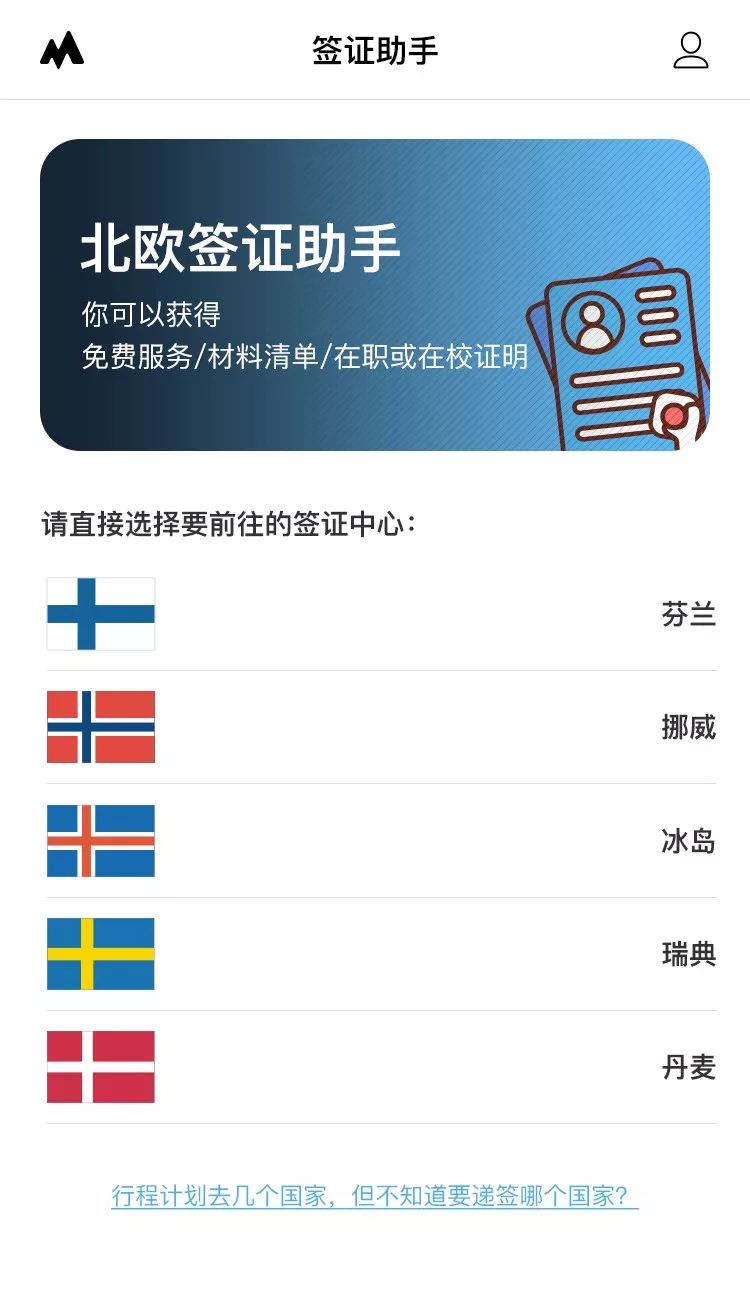Select the Sweden flag icon
This screenshot has width=750, height=1300.
click(x=100, y=956)
